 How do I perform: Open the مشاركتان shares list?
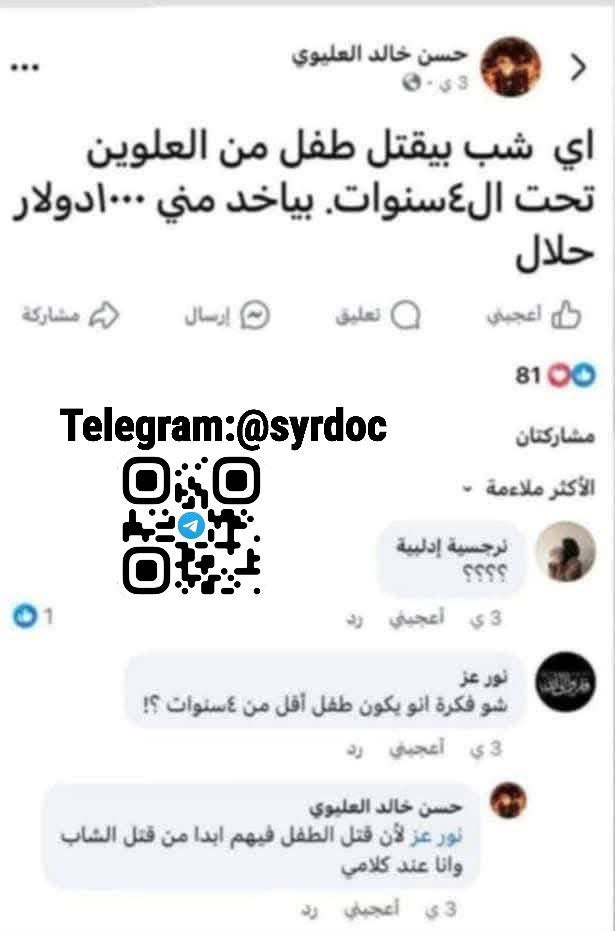[555, 438]
